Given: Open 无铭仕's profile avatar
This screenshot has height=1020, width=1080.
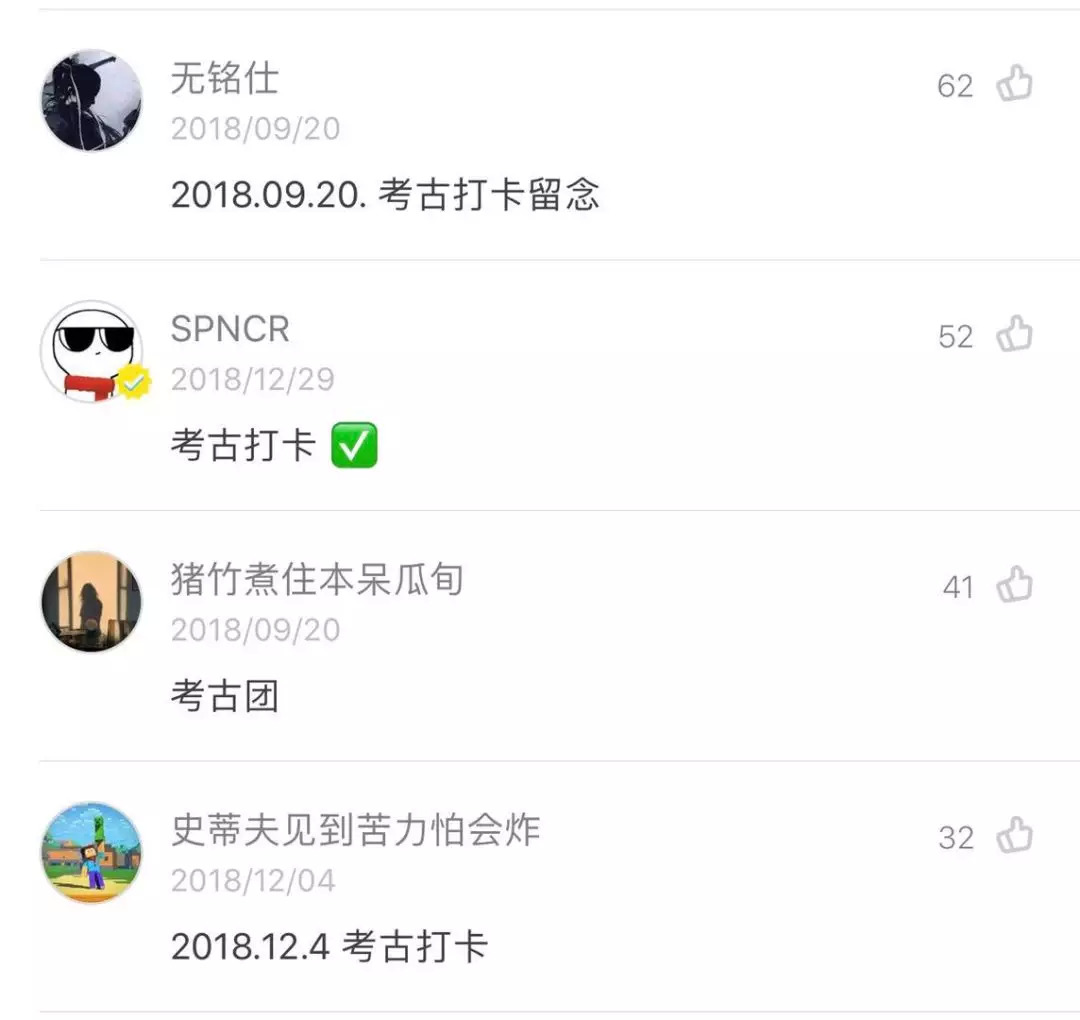Looking at the screenshot, I should pyautogui.click(x=91, y=100).
